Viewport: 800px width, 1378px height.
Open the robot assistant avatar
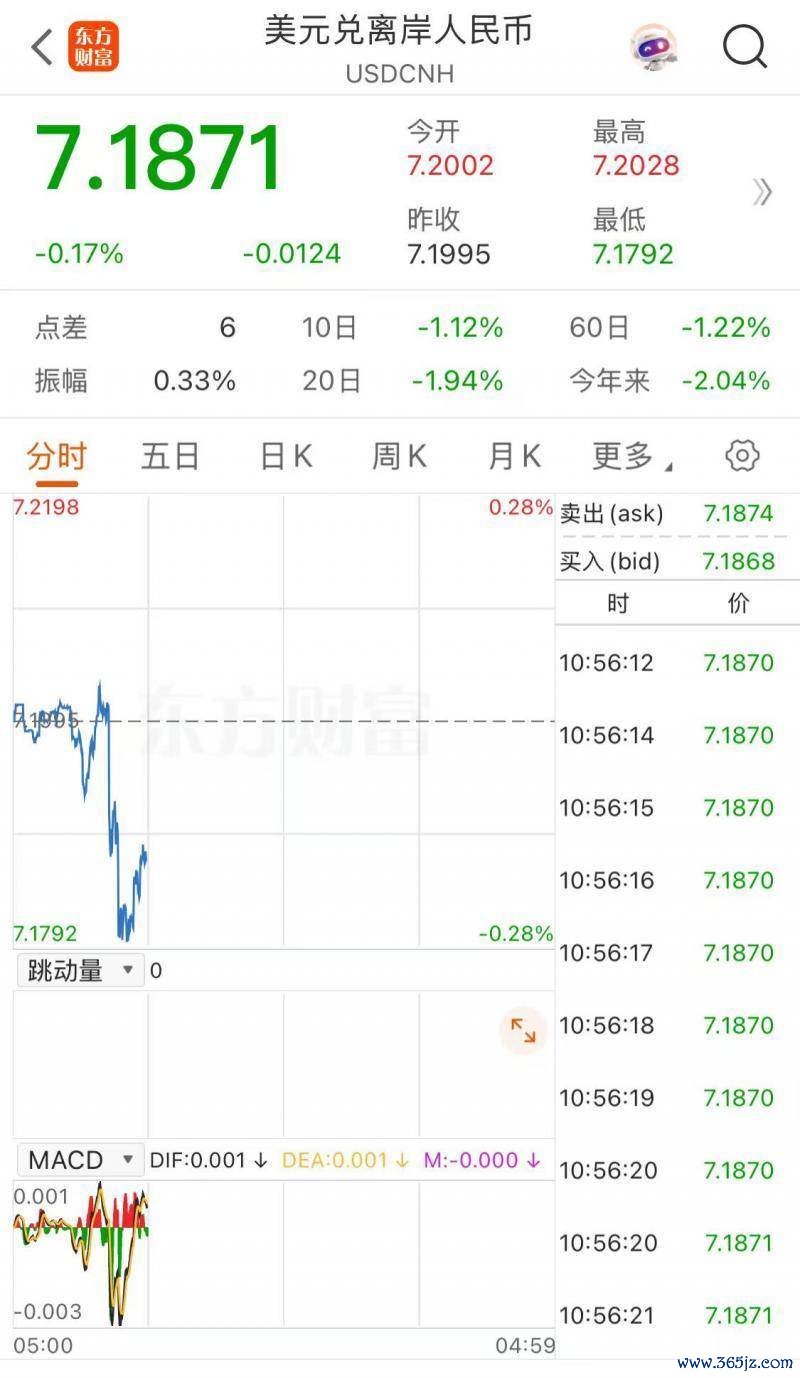click(x=653, y=47)
